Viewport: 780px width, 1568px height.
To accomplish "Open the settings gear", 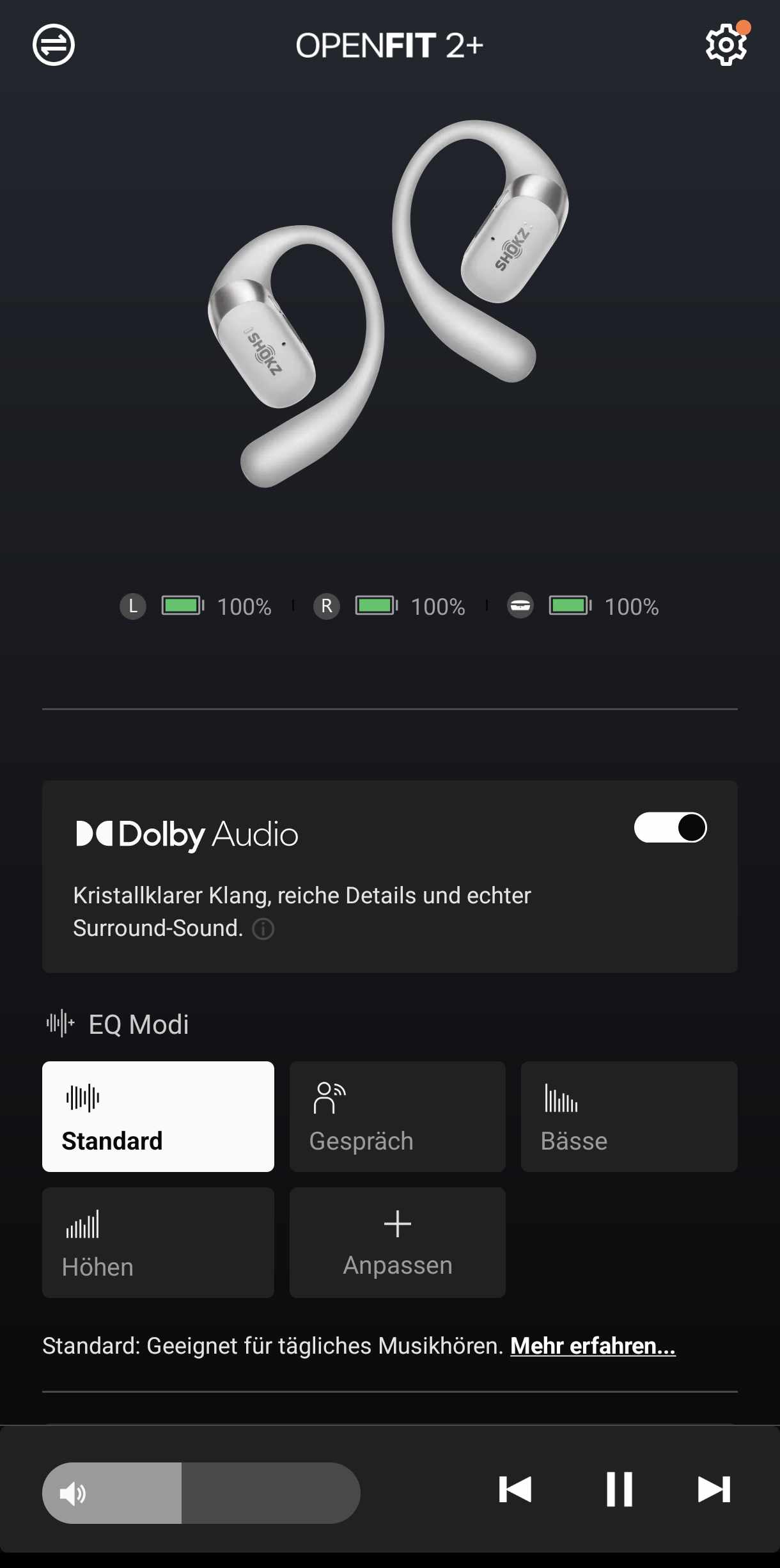I will point(726,45).
